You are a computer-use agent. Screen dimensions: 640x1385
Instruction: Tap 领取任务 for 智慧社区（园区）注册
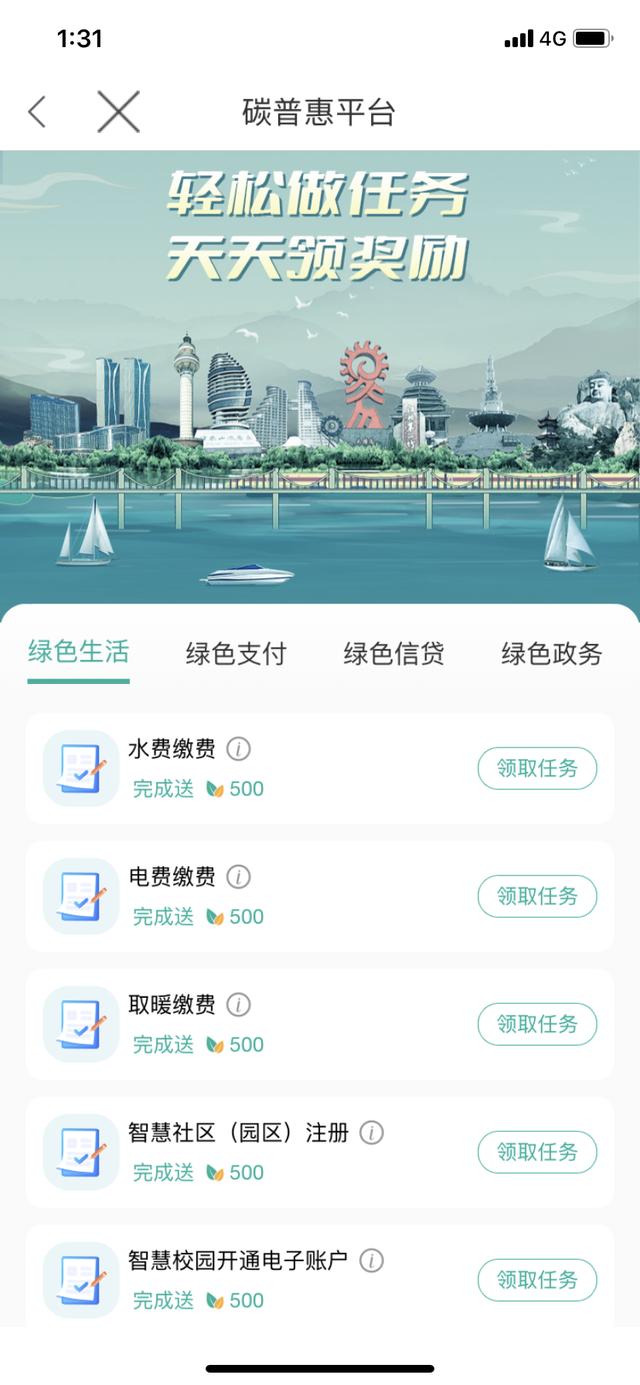[x=537, y=1153]
